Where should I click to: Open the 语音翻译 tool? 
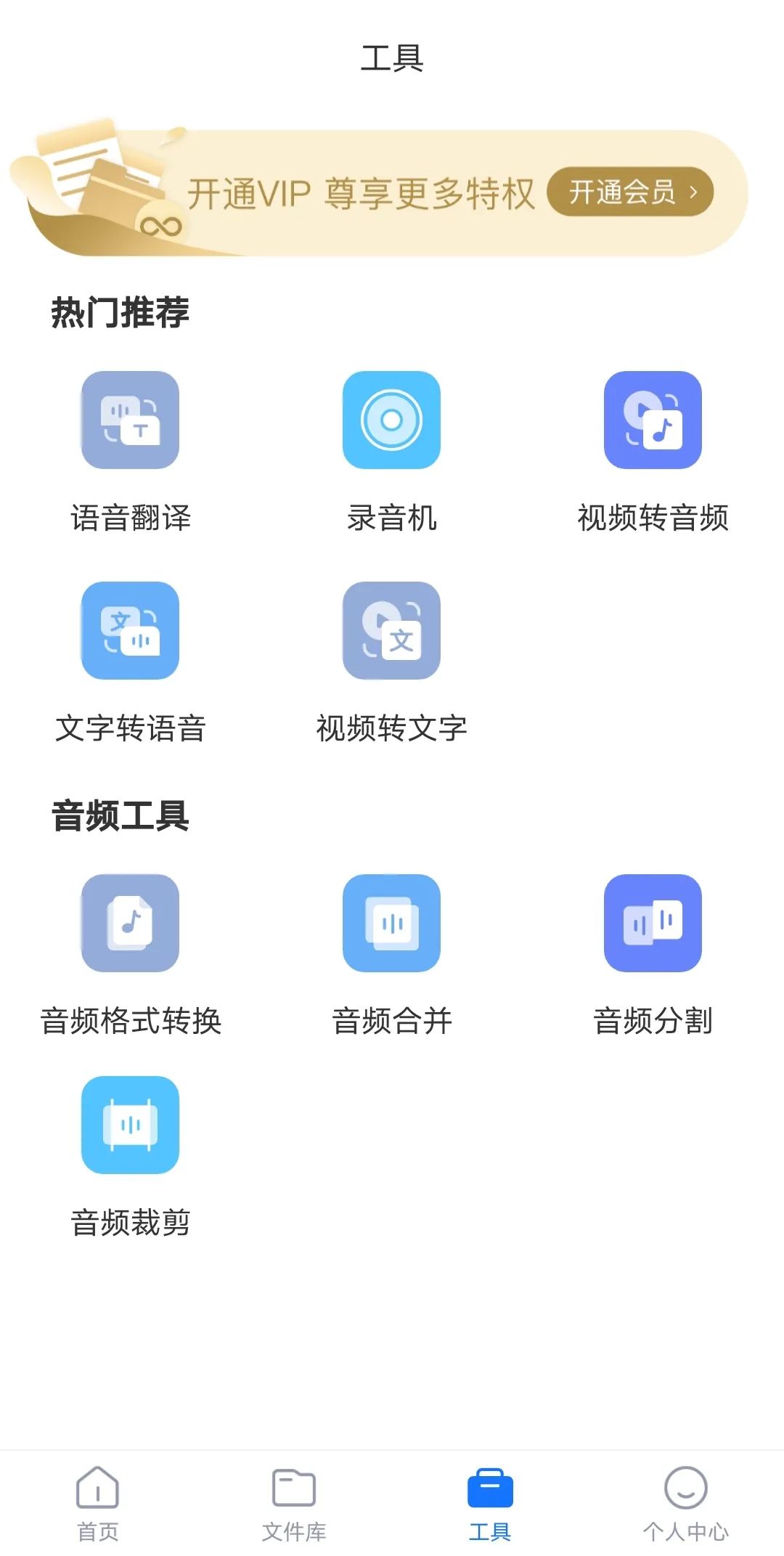click(x=131, y=420)
